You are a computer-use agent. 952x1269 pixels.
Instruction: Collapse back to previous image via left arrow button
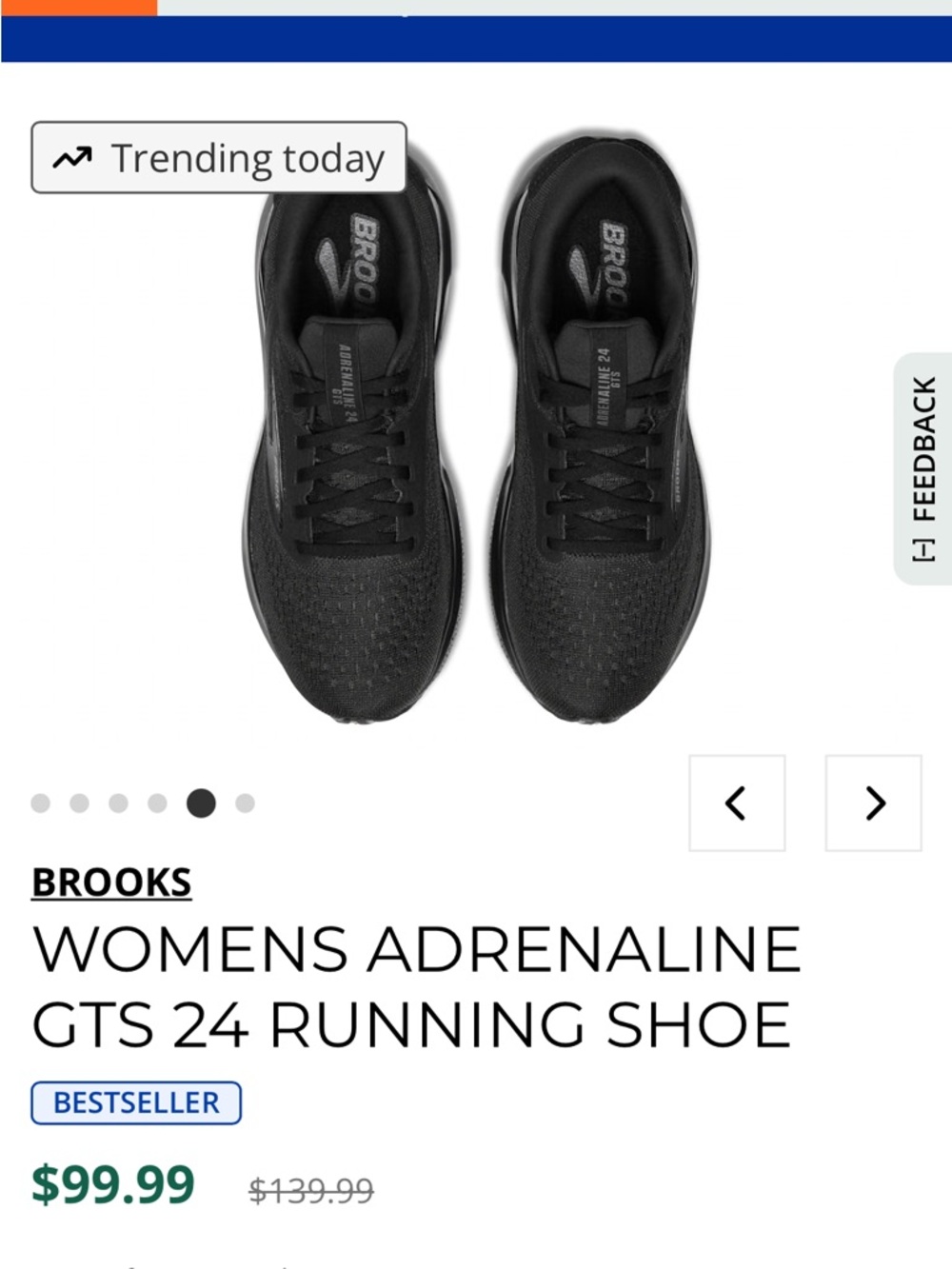coord(737,803)
